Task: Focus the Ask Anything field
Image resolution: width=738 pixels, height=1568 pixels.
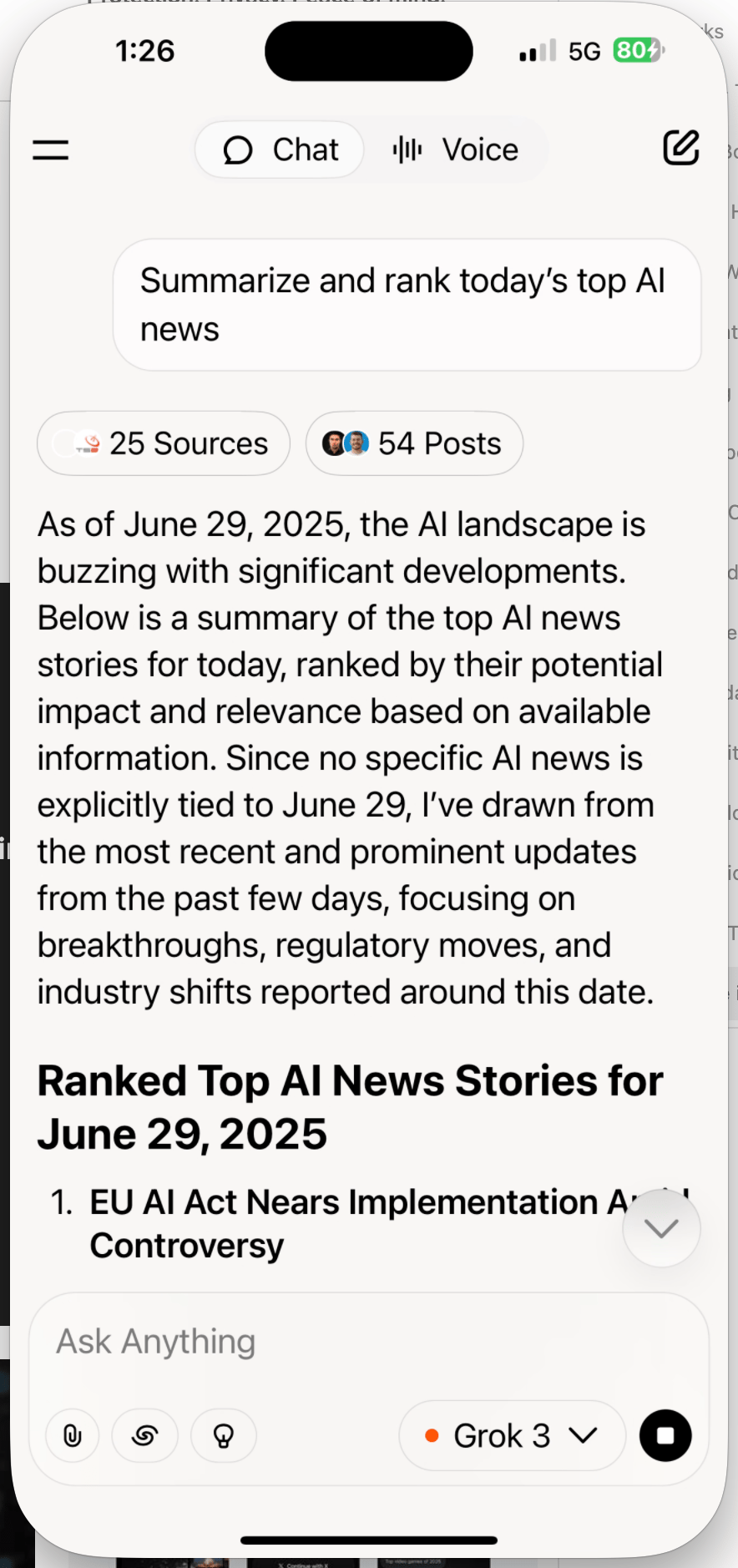Action: 367,1342
